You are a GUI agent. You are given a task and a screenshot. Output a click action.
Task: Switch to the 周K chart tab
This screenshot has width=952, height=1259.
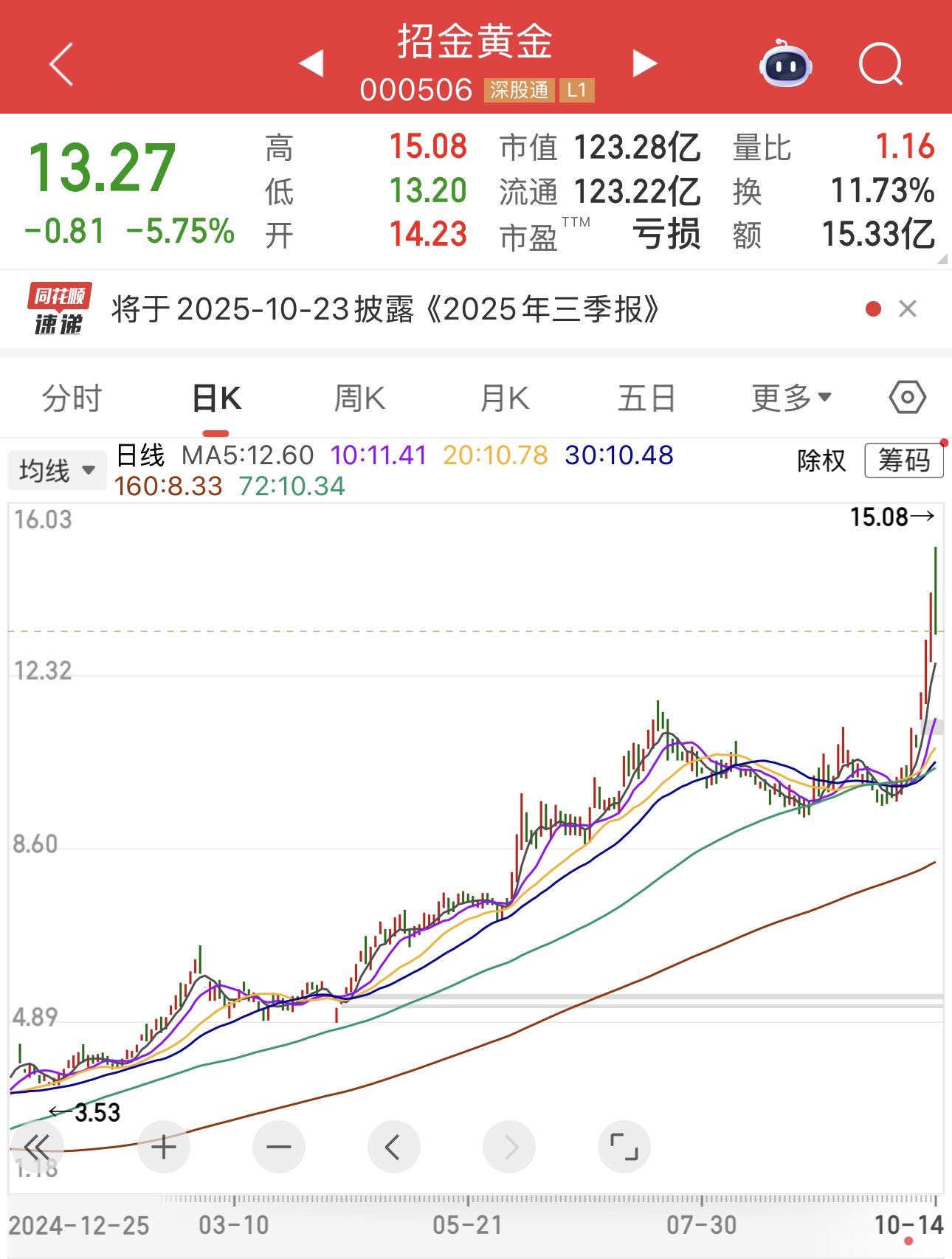pyautogui.click(x=359, y=399)
